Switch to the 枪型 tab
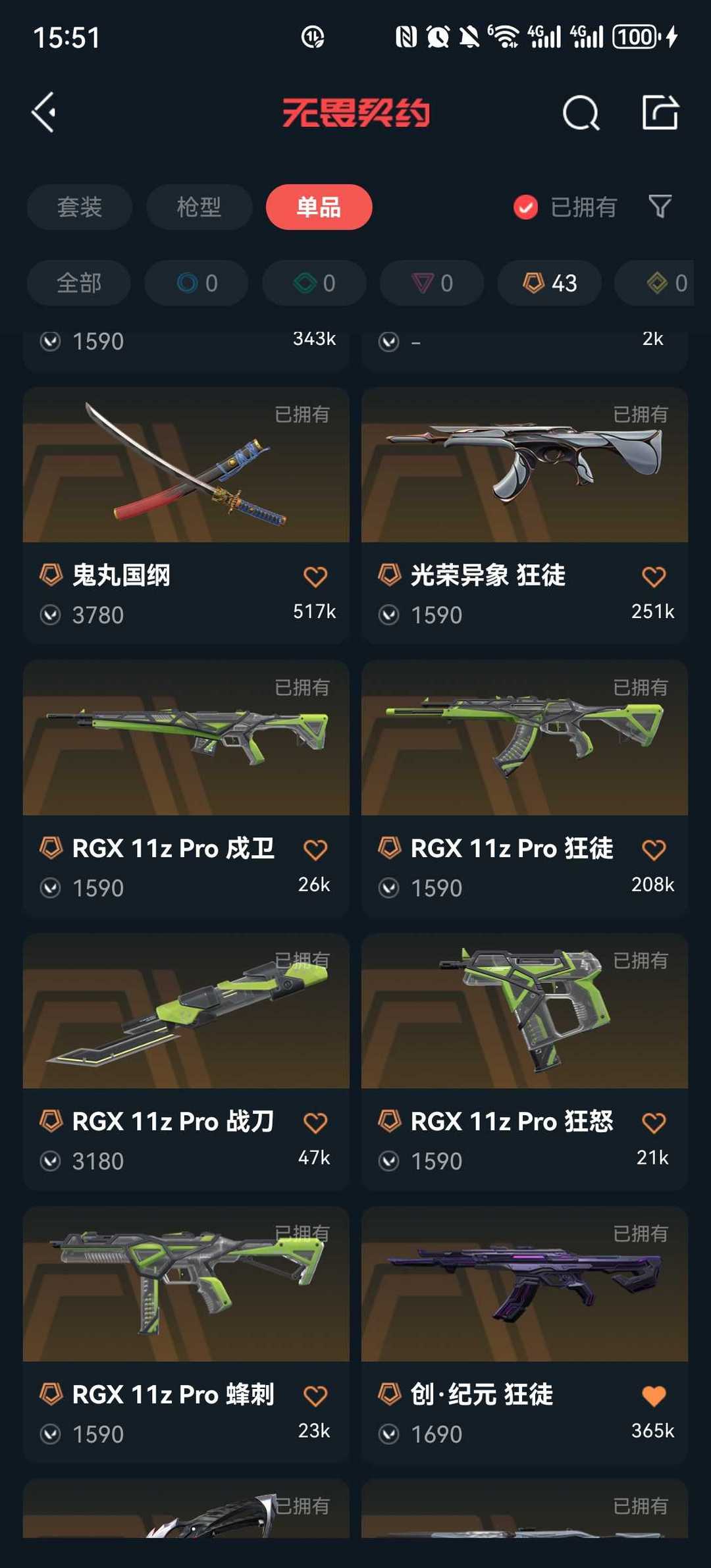This screenshot has width=711, height=1568. 199,207
